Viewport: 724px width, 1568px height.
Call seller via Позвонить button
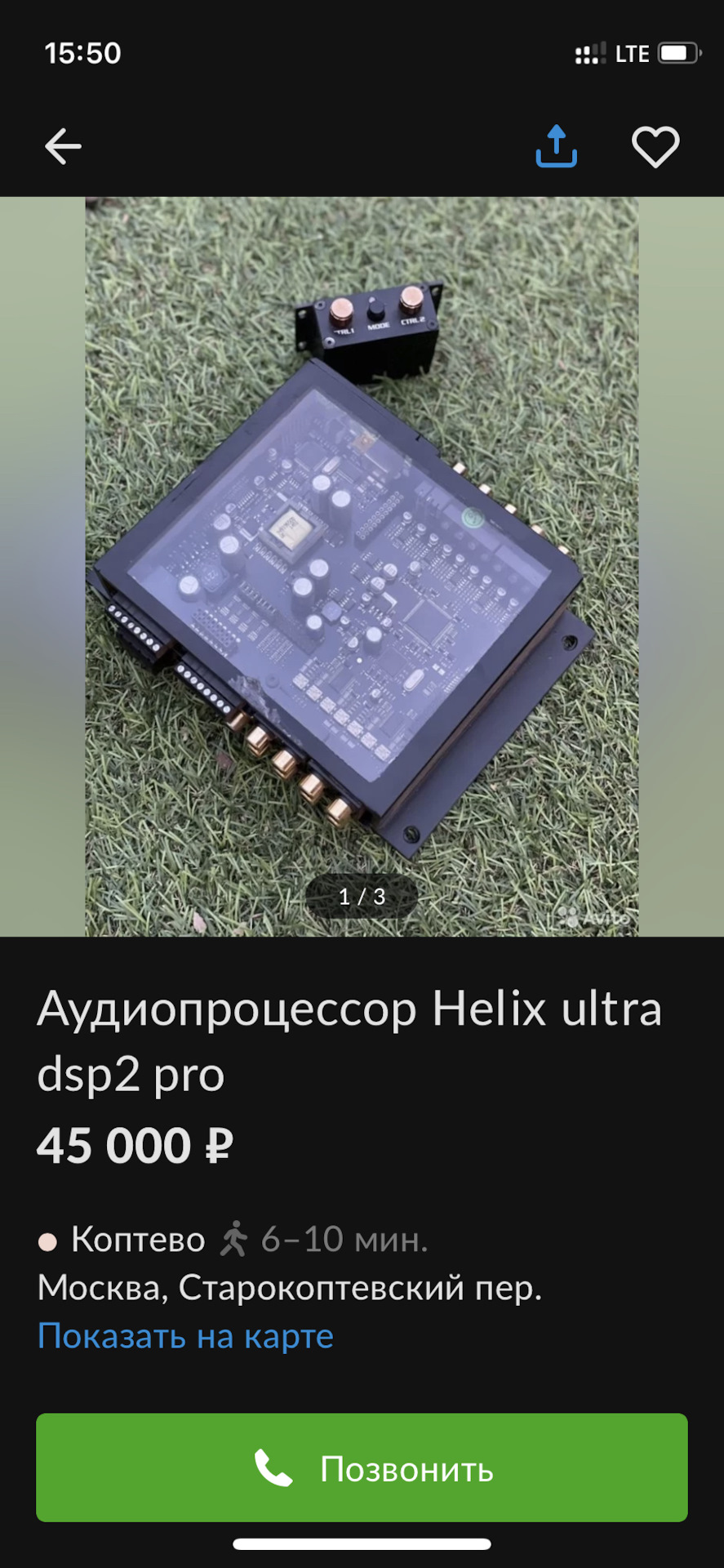pos(362,1468)
